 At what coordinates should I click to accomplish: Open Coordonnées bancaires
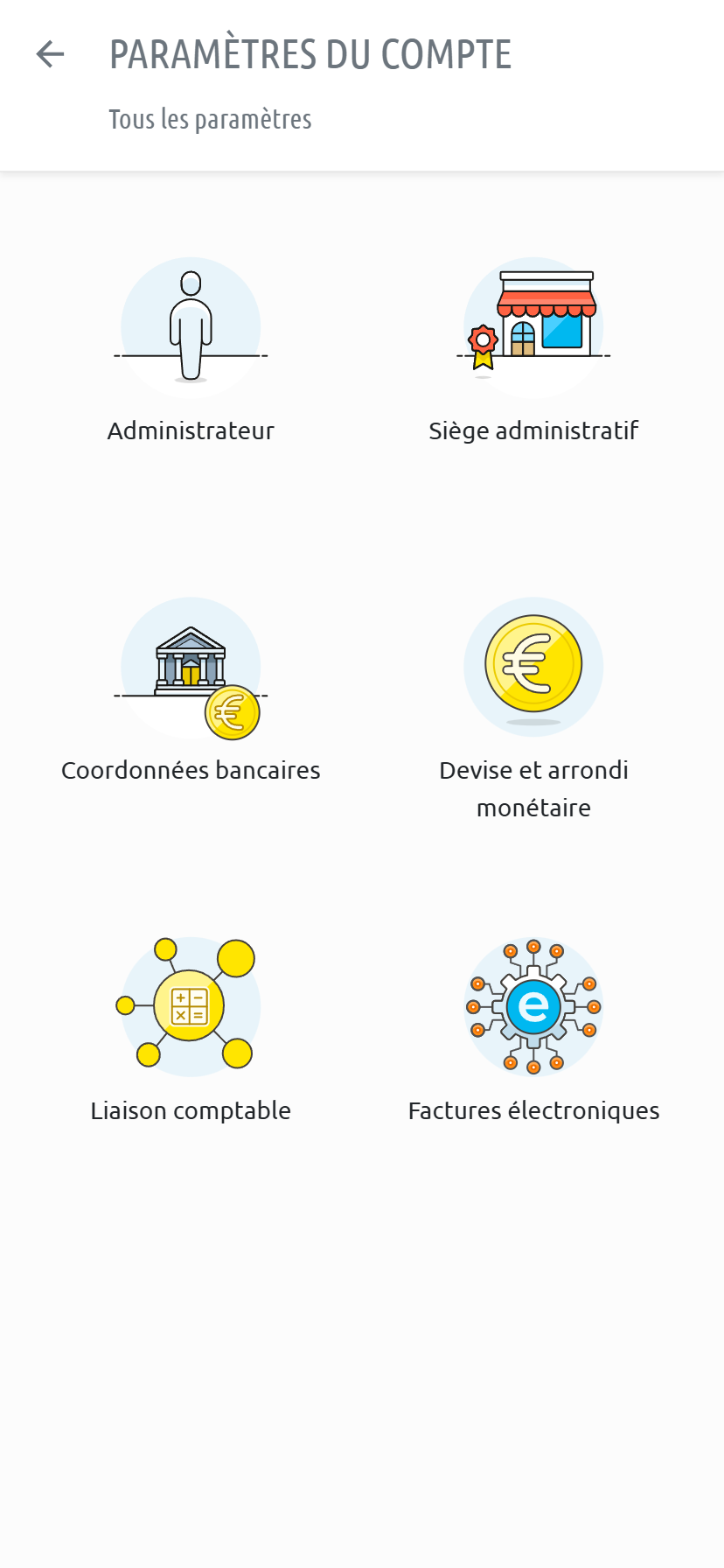[x=191, y=691]
